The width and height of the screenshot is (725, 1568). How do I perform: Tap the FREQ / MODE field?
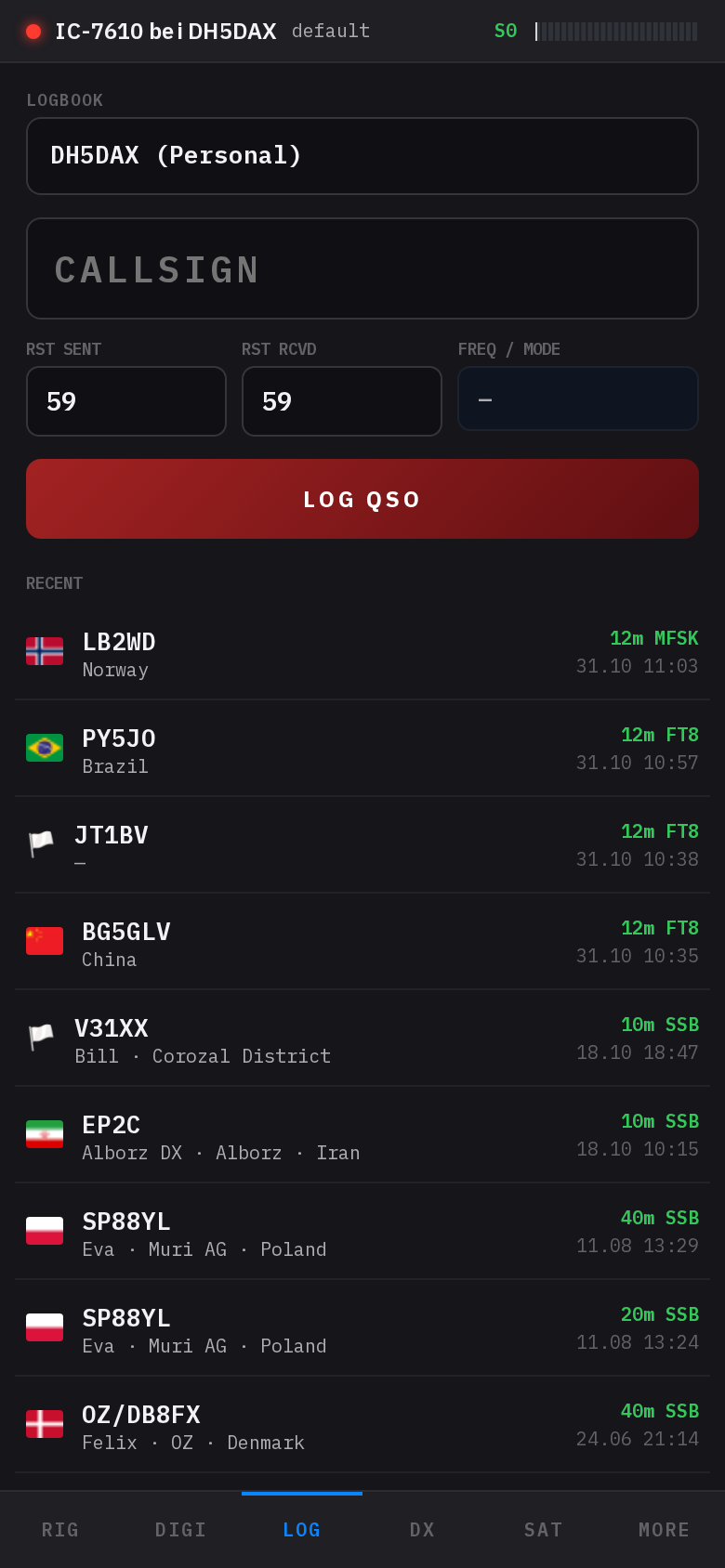[578, 399]
